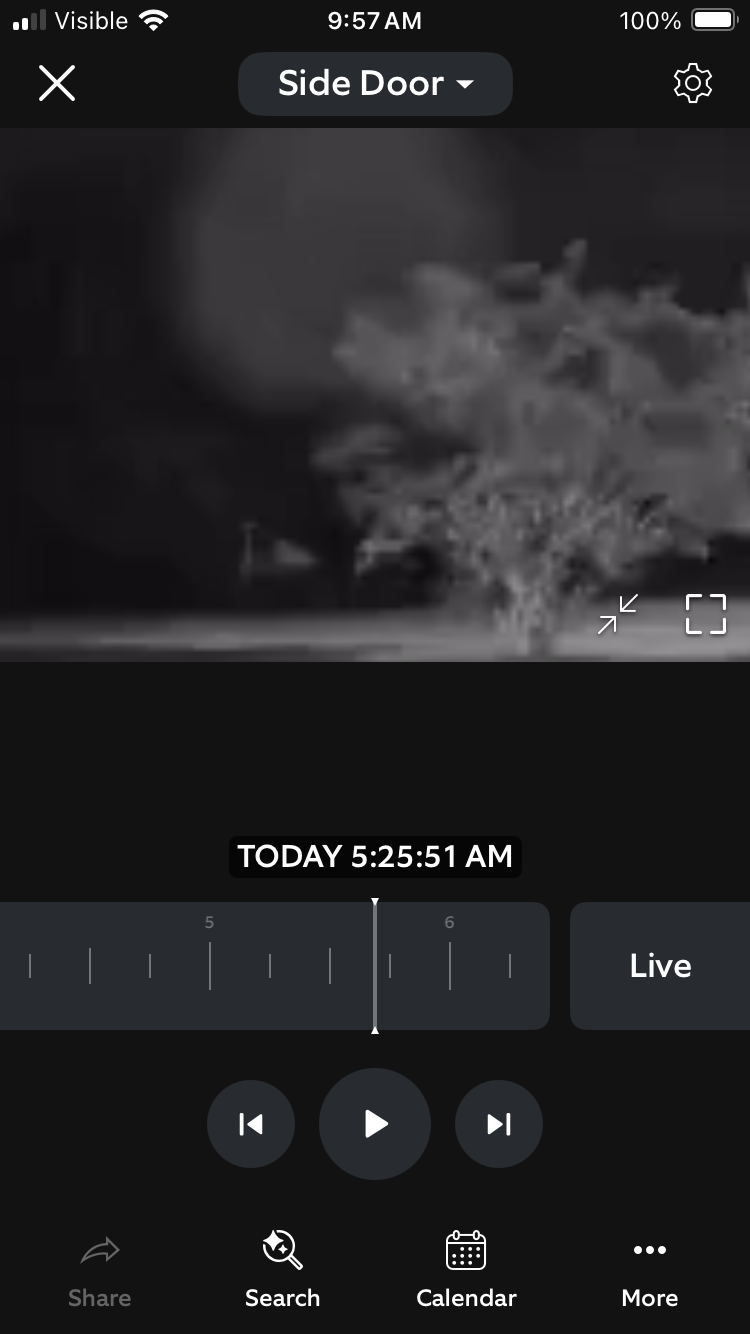Screen dimensions: 750x1334
Task: Open device settings gear
Action: [x=693, y=84]
